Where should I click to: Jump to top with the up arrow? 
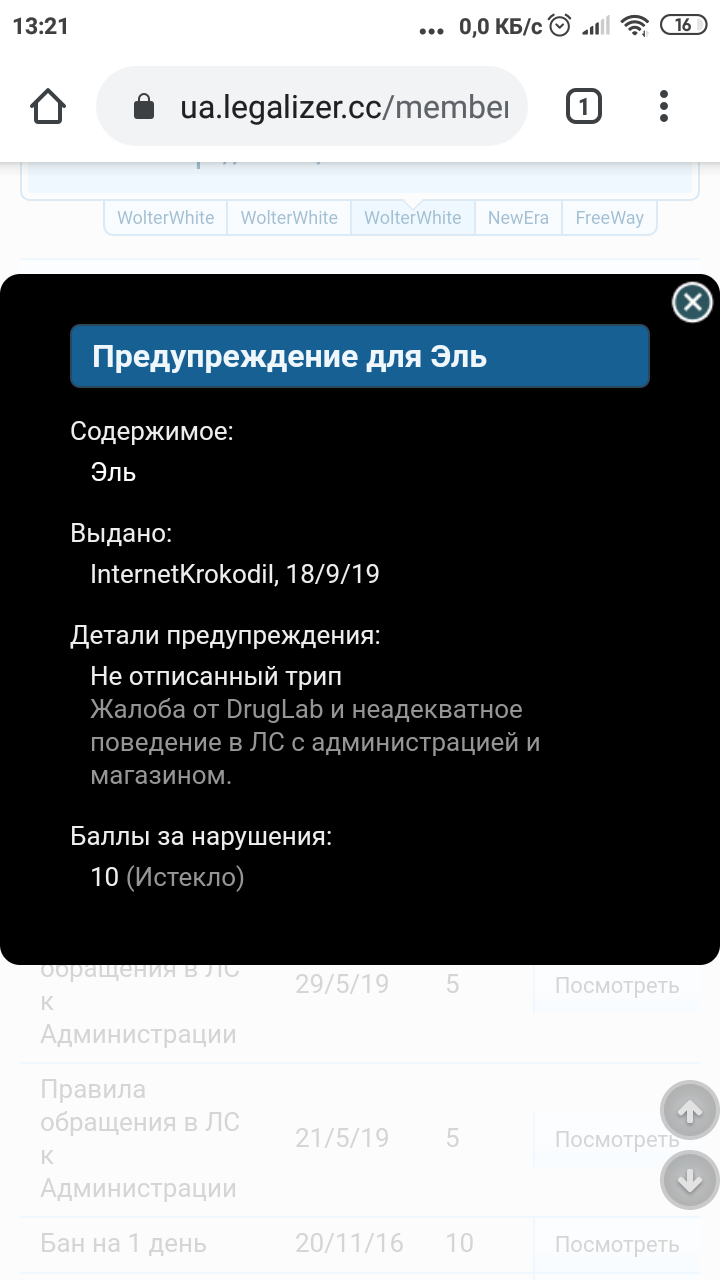pyautogui.click(x=690, y=1110)
